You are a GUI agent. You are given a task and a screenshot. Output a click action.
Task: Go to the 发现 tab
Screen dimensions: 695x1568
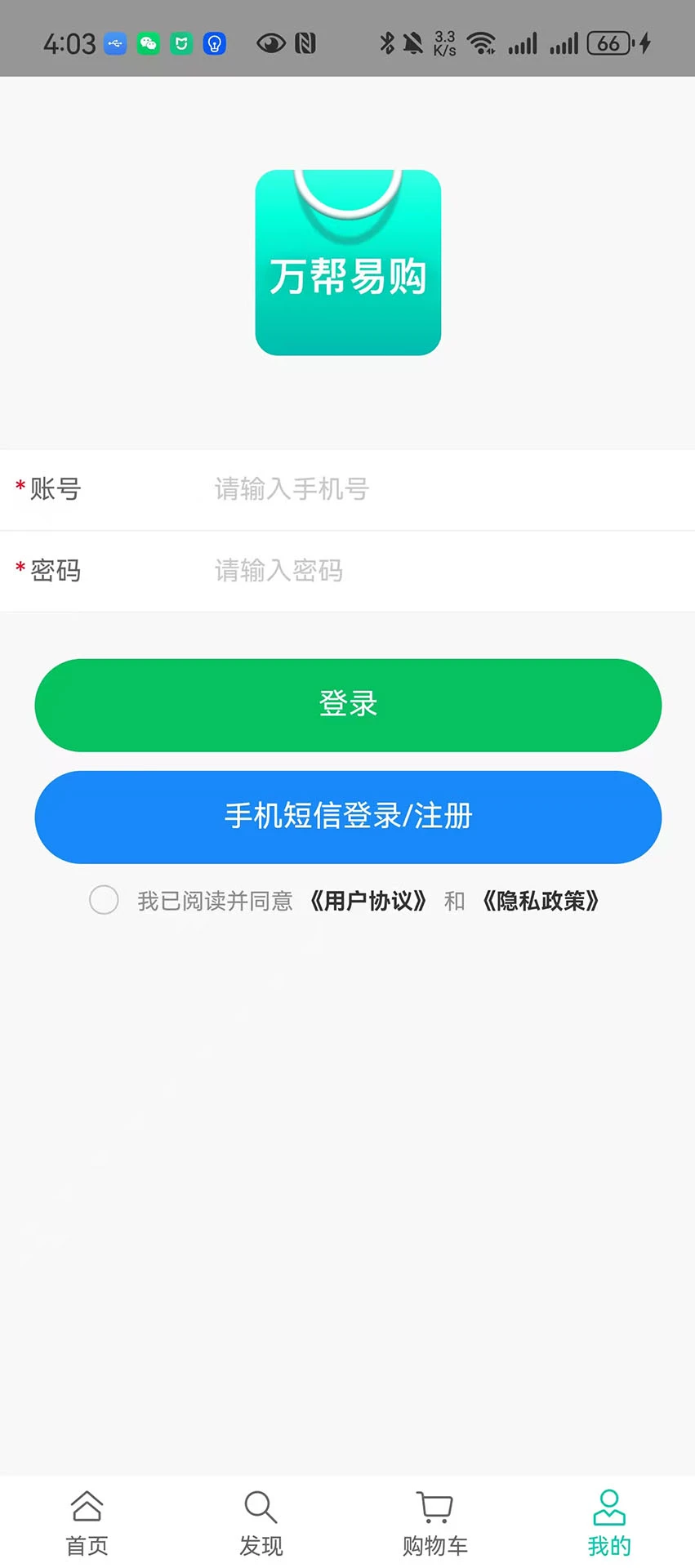(261, 1523)
